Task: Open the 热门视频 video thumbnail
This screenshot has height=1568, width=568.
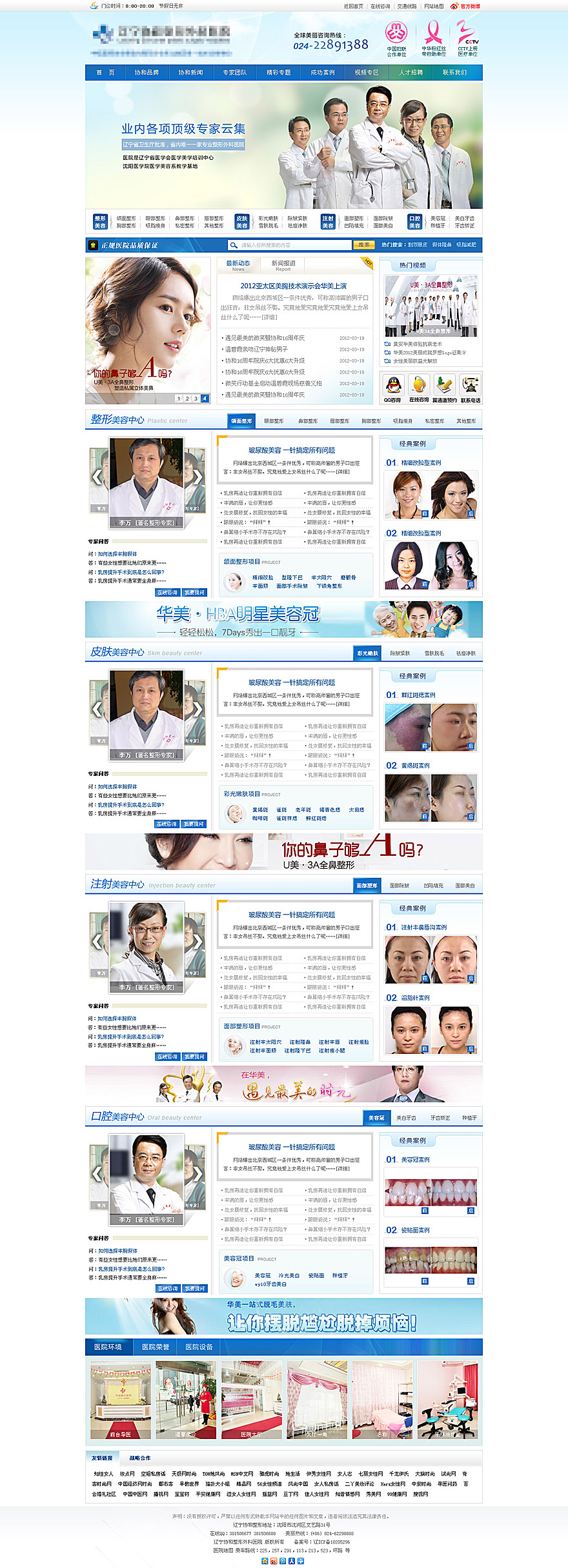Action: (431, 306)
